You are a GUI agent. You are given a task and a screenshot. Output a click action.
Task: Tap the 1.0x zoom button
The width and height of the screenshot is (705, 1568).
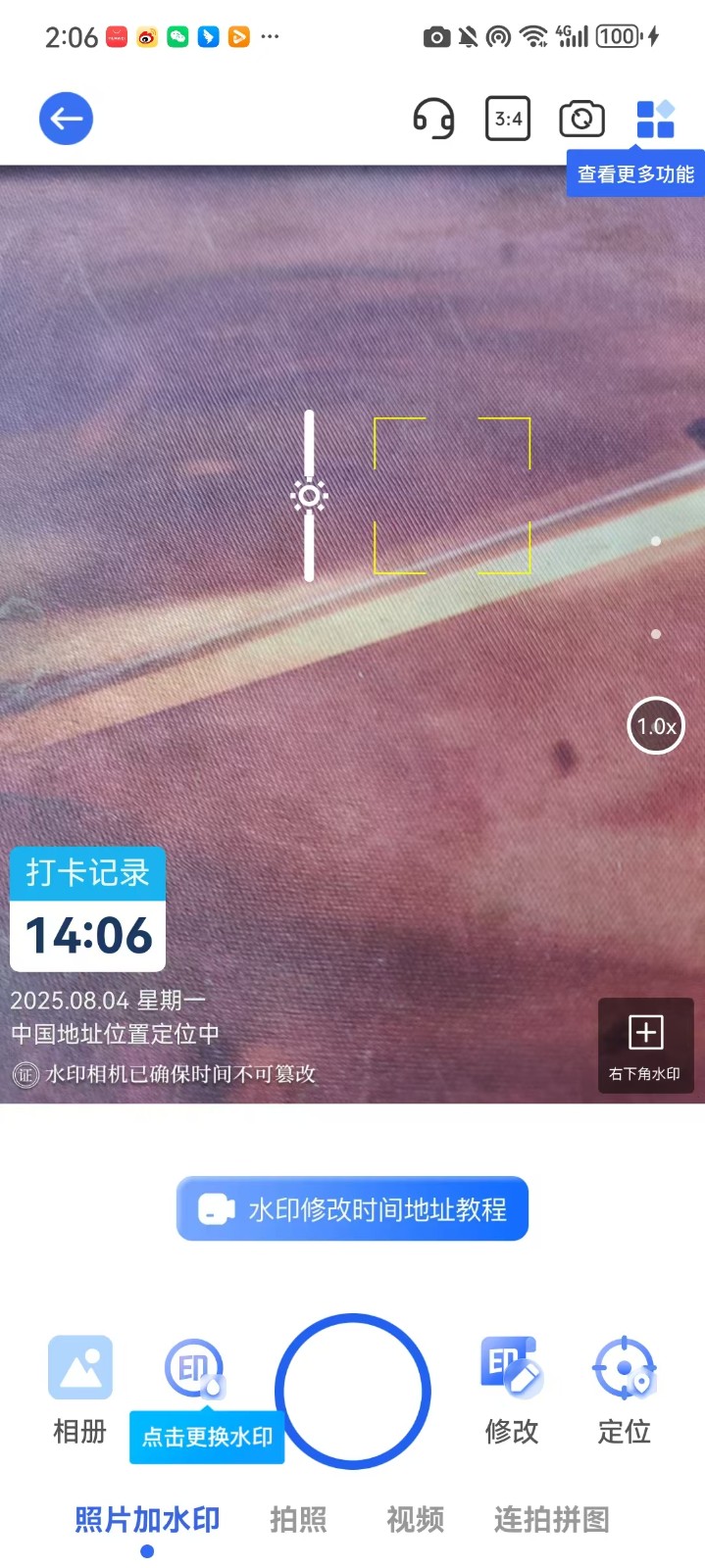tap(656, 726)
